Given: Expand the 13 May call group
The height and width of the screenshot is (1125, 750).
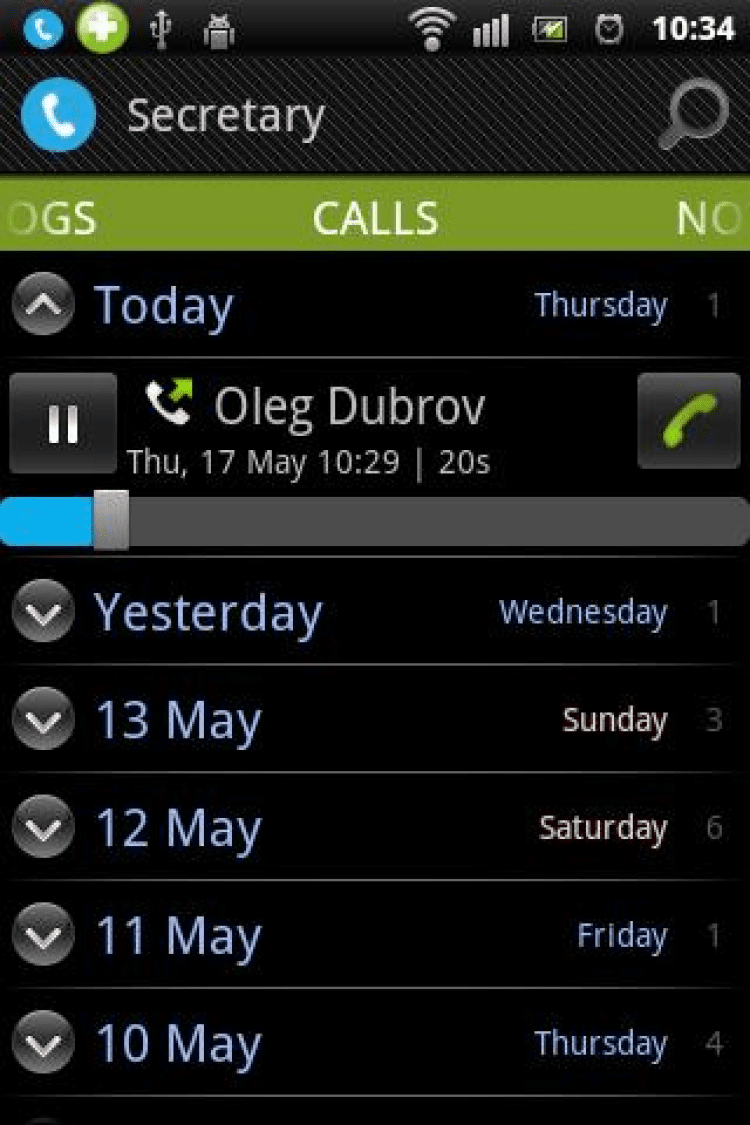Looking at the screenshot, I should [x=43, y=719].
